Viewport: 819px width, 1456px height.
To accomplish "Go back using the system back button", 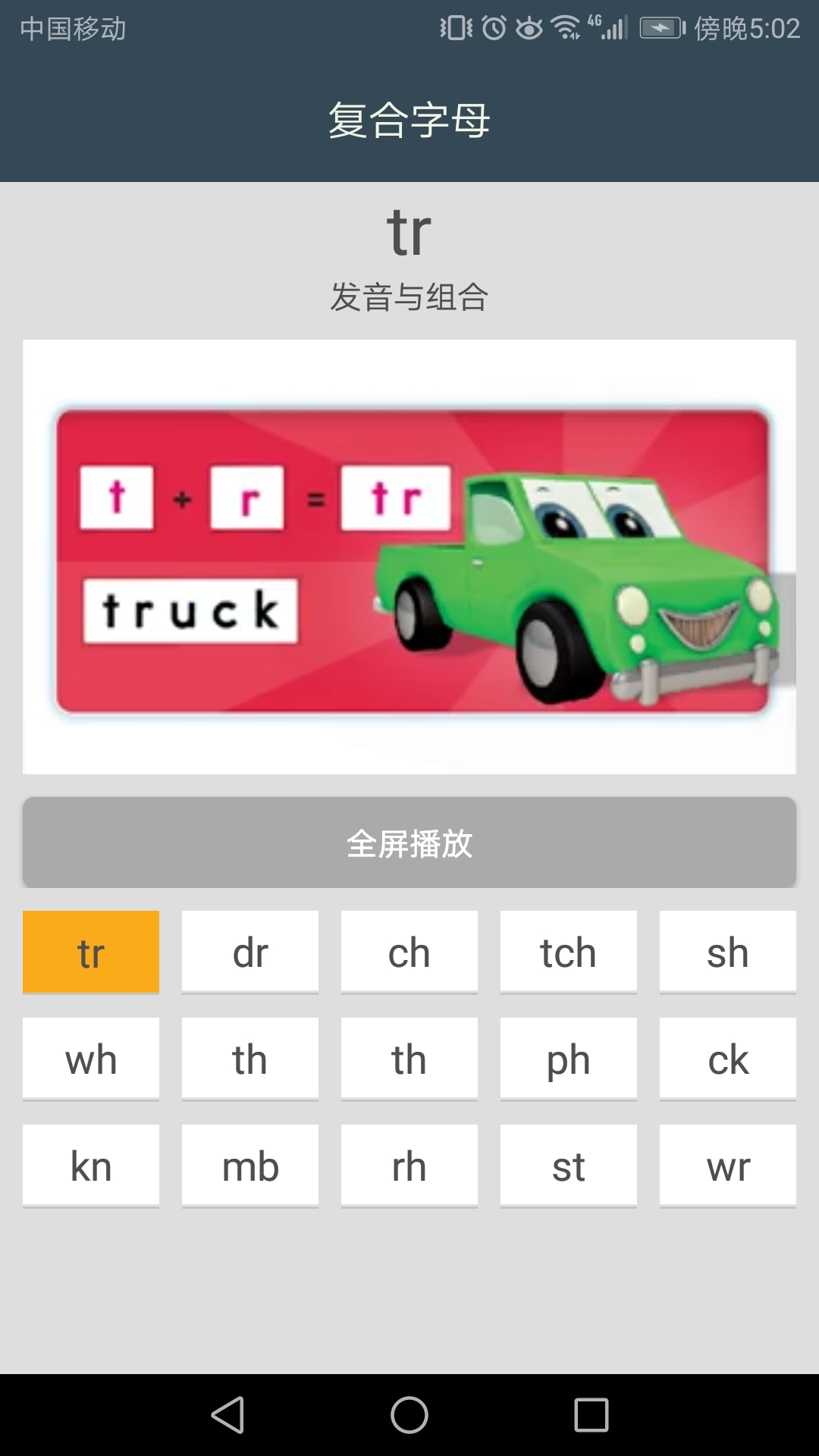I will (227, 1415).
